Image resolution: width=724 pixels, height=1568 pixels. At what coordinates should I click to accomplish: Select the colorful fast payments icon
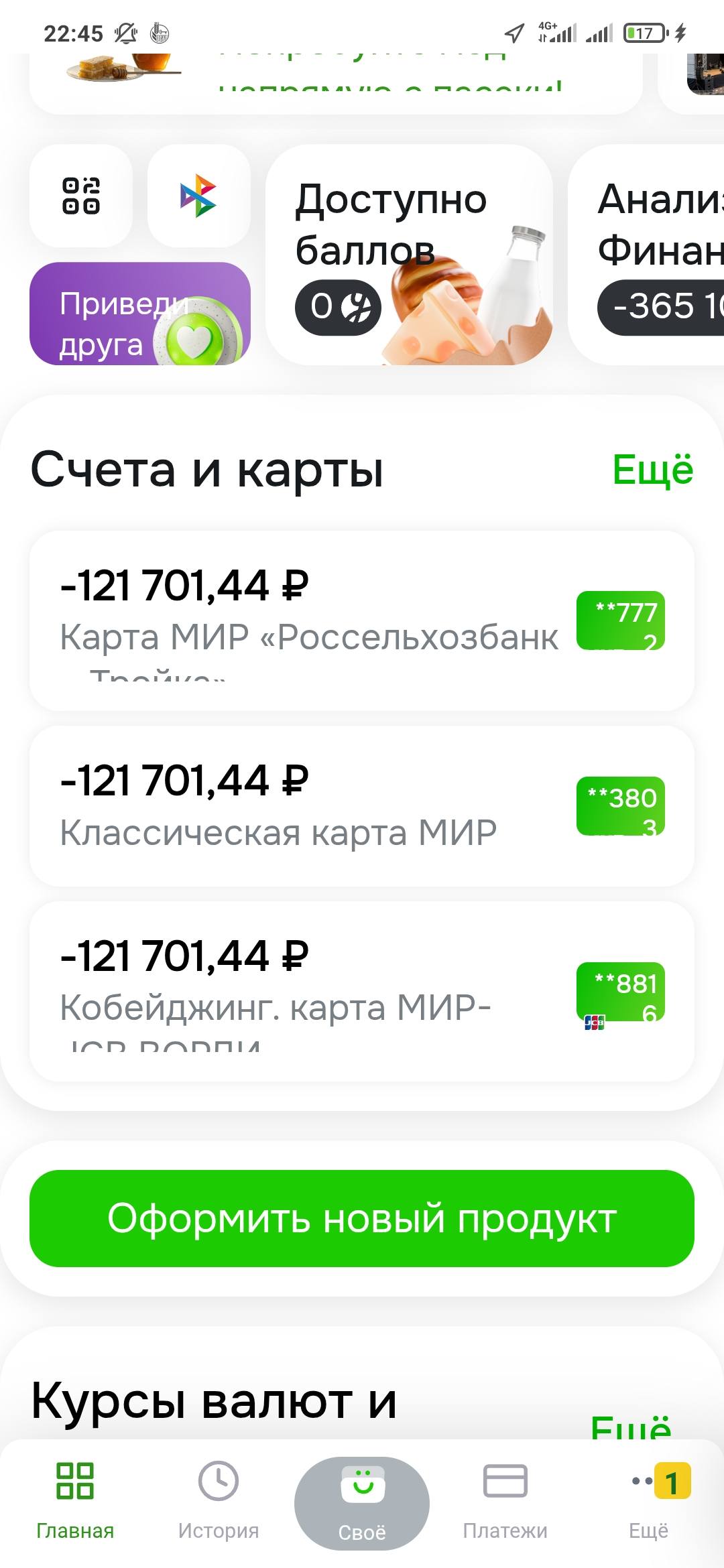(x=198, y=194)
